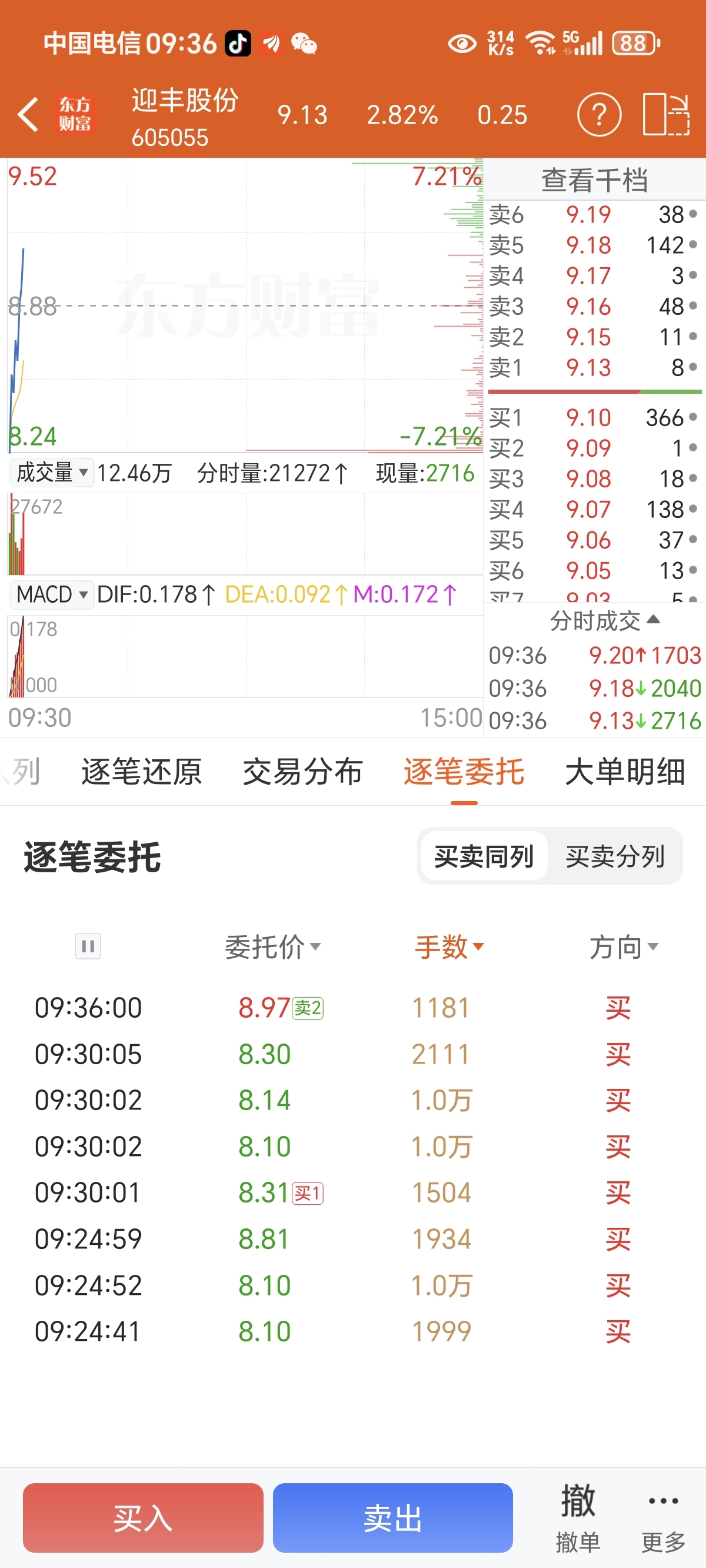Open the help question mark icon
Viewport: 706px width, 1568px height.
pyautogui.click(x=599, y=114)
